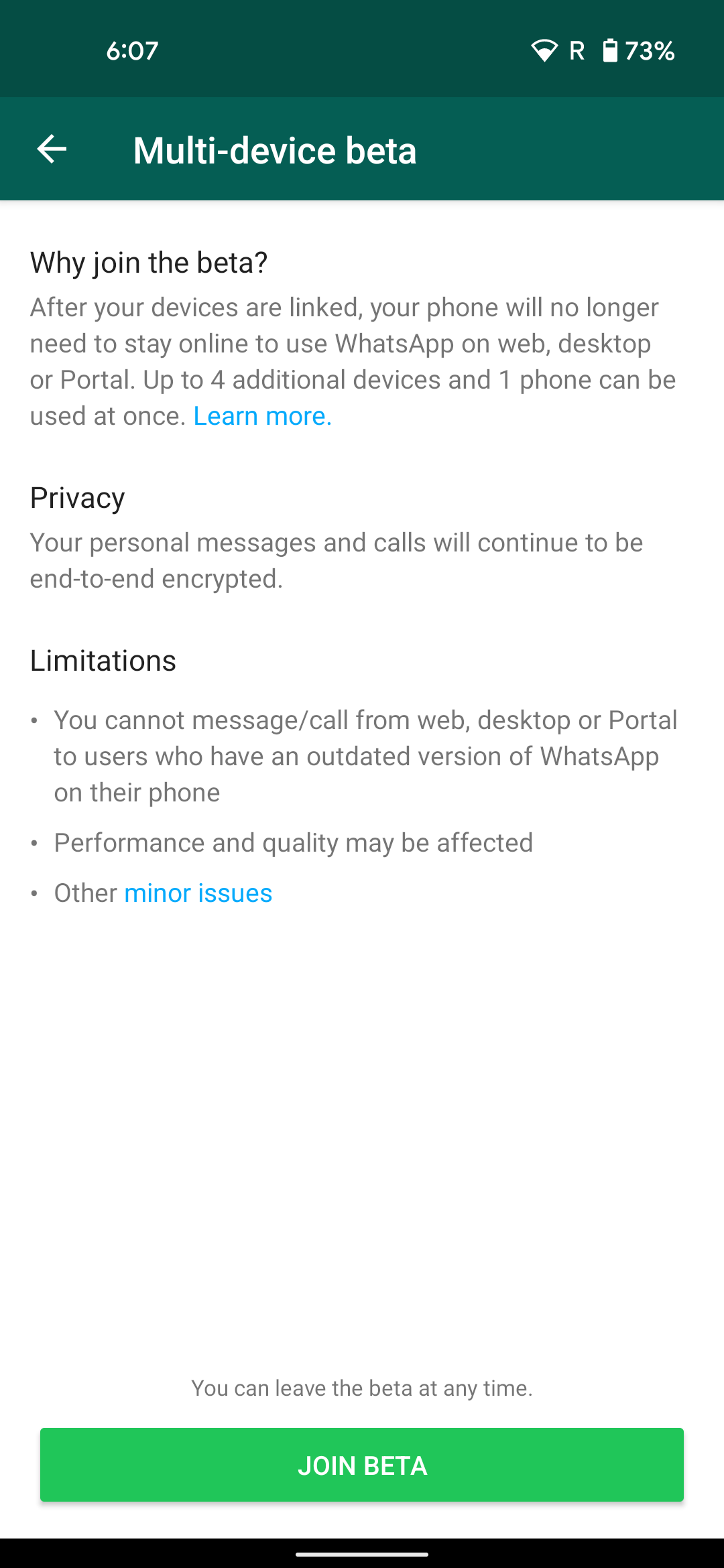Open the Learn more link
The height and width of the screenshot is (1568, 724).
click(263, 415)
